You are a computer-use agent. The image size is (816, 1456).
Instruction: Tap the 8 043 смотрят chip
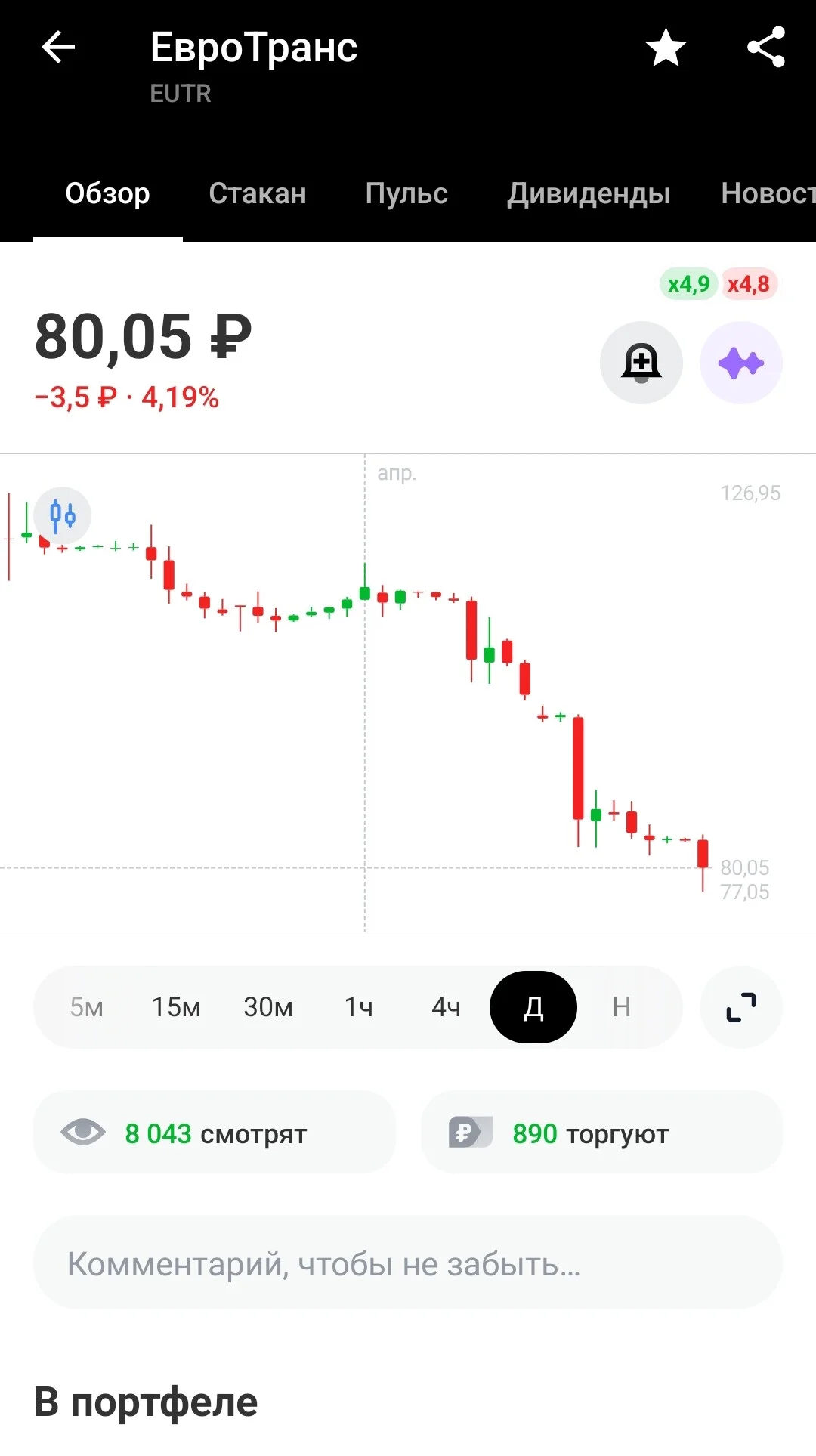(215, 1132)
